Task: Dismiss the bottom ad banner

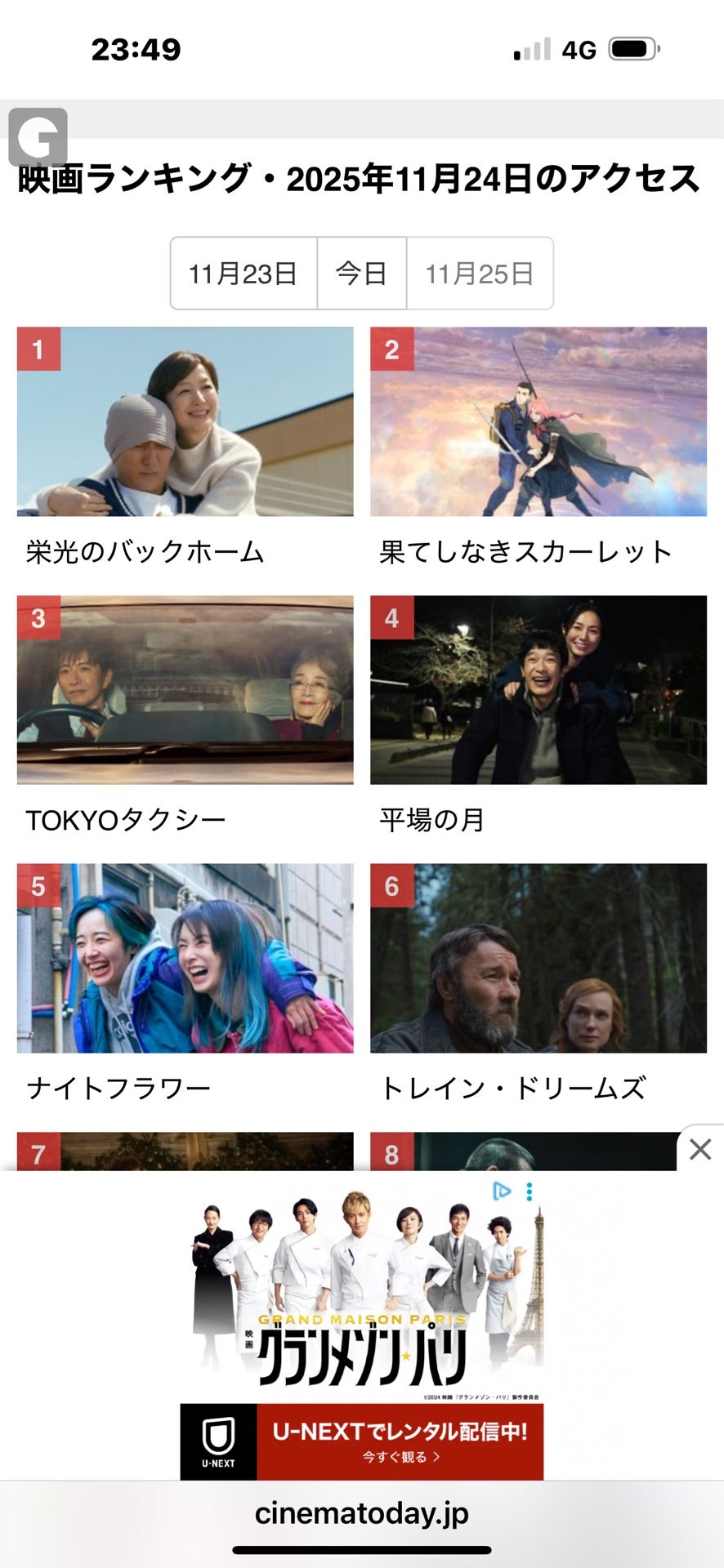Action: tap(700, 1150)
